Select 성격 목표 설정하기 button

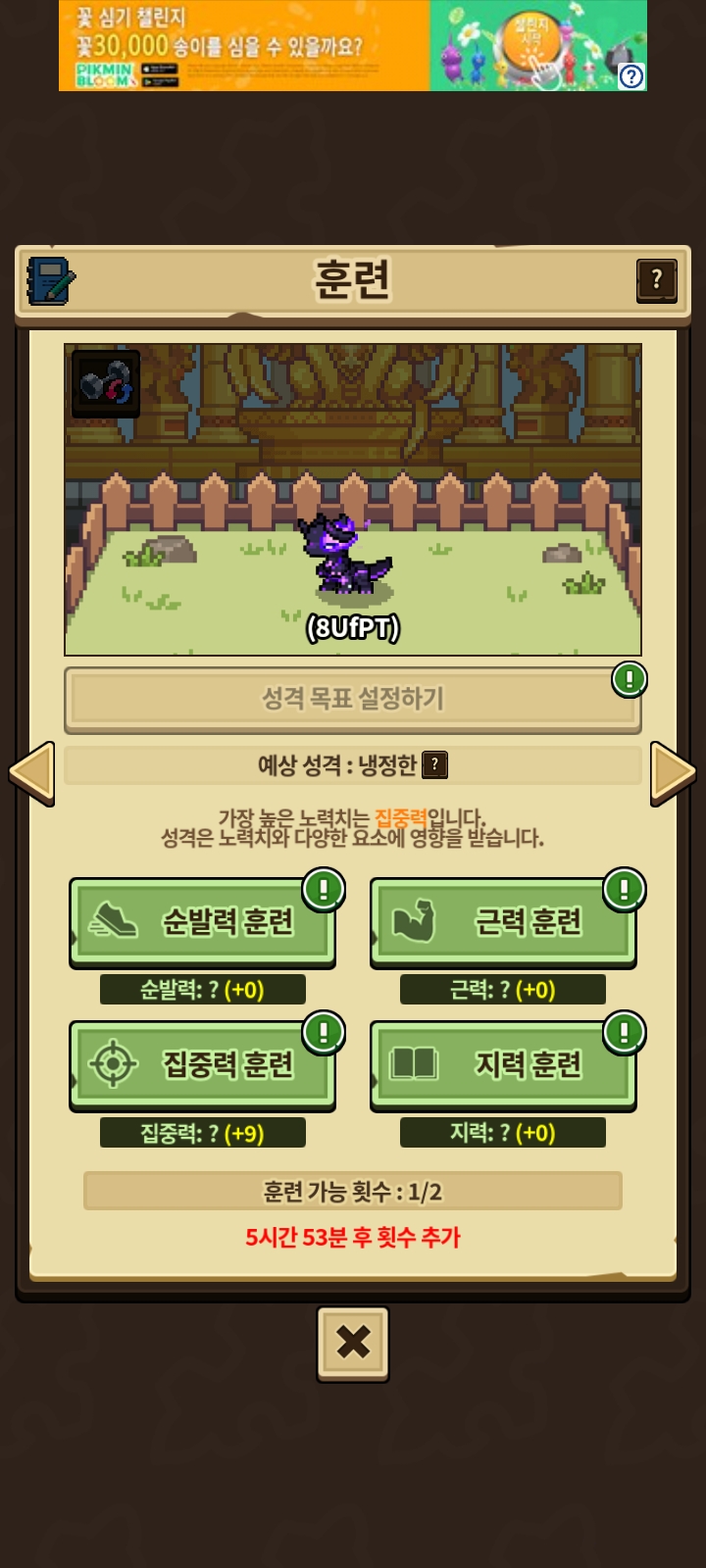(x=353, y=700)
